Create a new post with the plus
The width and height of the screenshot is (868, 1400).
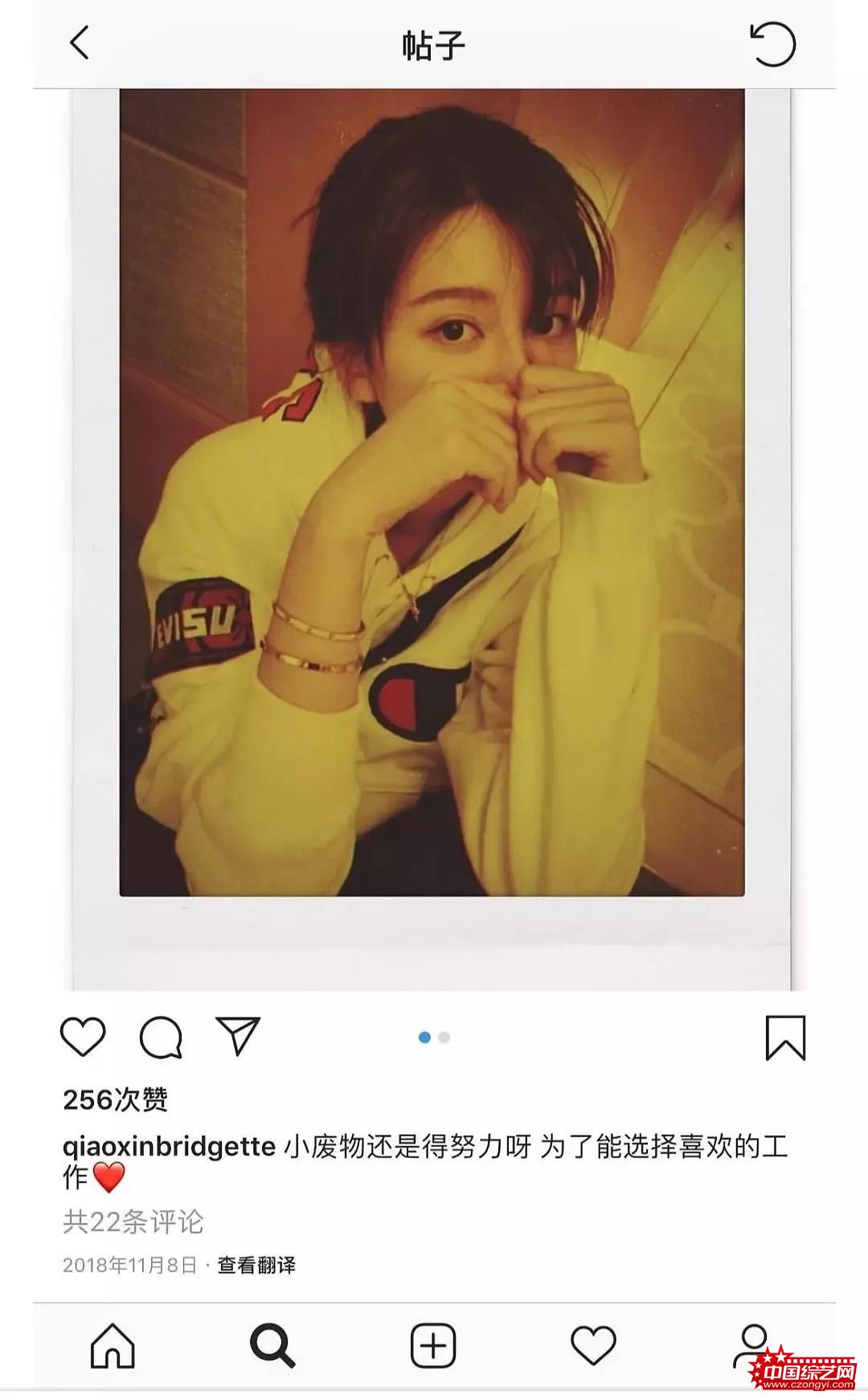tap(433, 1345)
